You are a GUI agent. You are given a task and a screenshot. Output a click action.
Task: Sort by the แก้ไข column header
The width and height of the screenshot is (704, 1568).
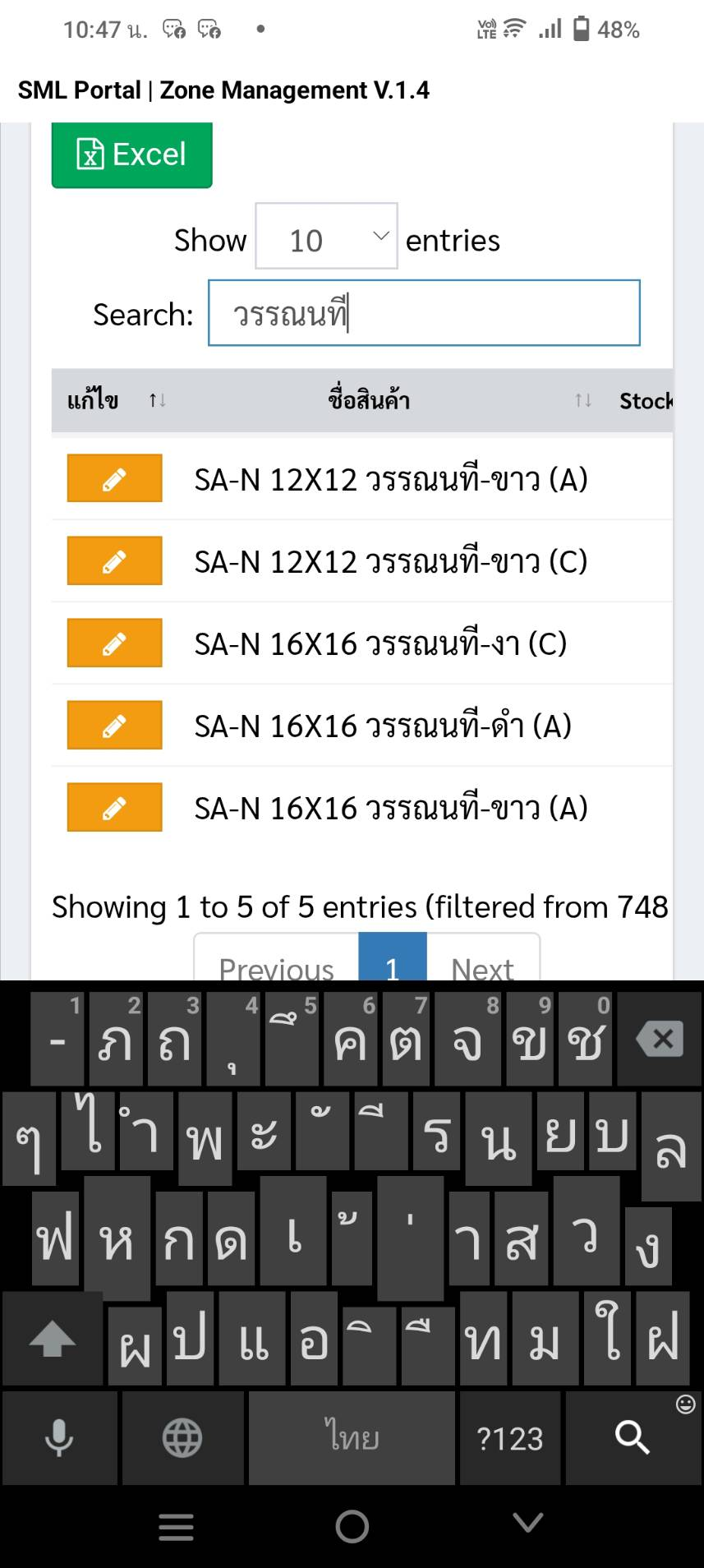coord(115,400)
